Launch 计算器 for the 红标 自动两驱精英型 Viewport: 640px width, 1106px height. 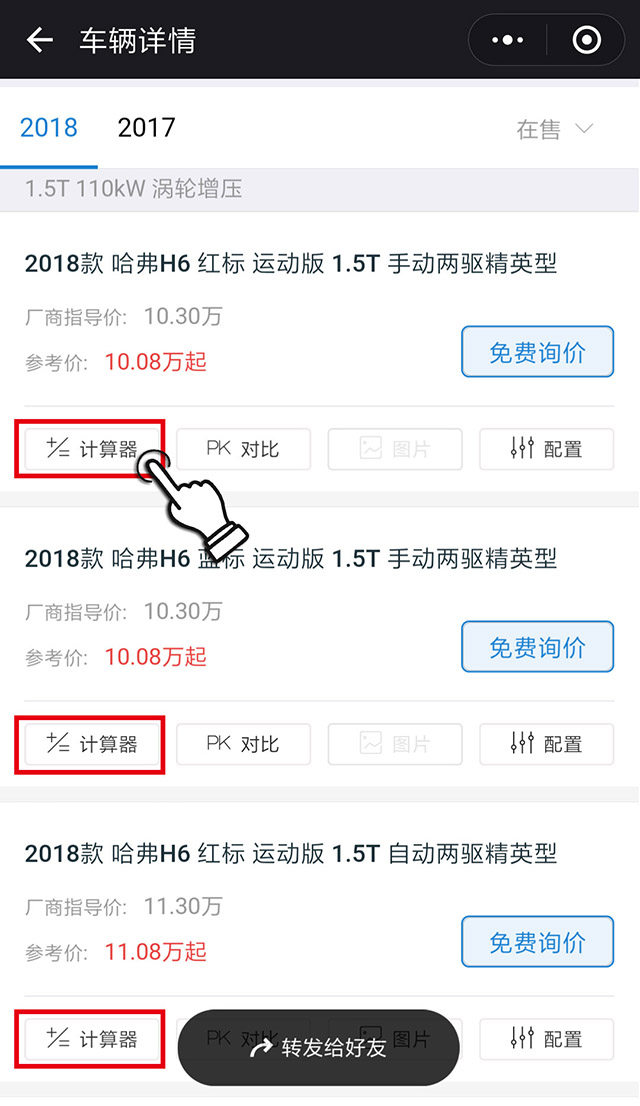[91, 1039]
